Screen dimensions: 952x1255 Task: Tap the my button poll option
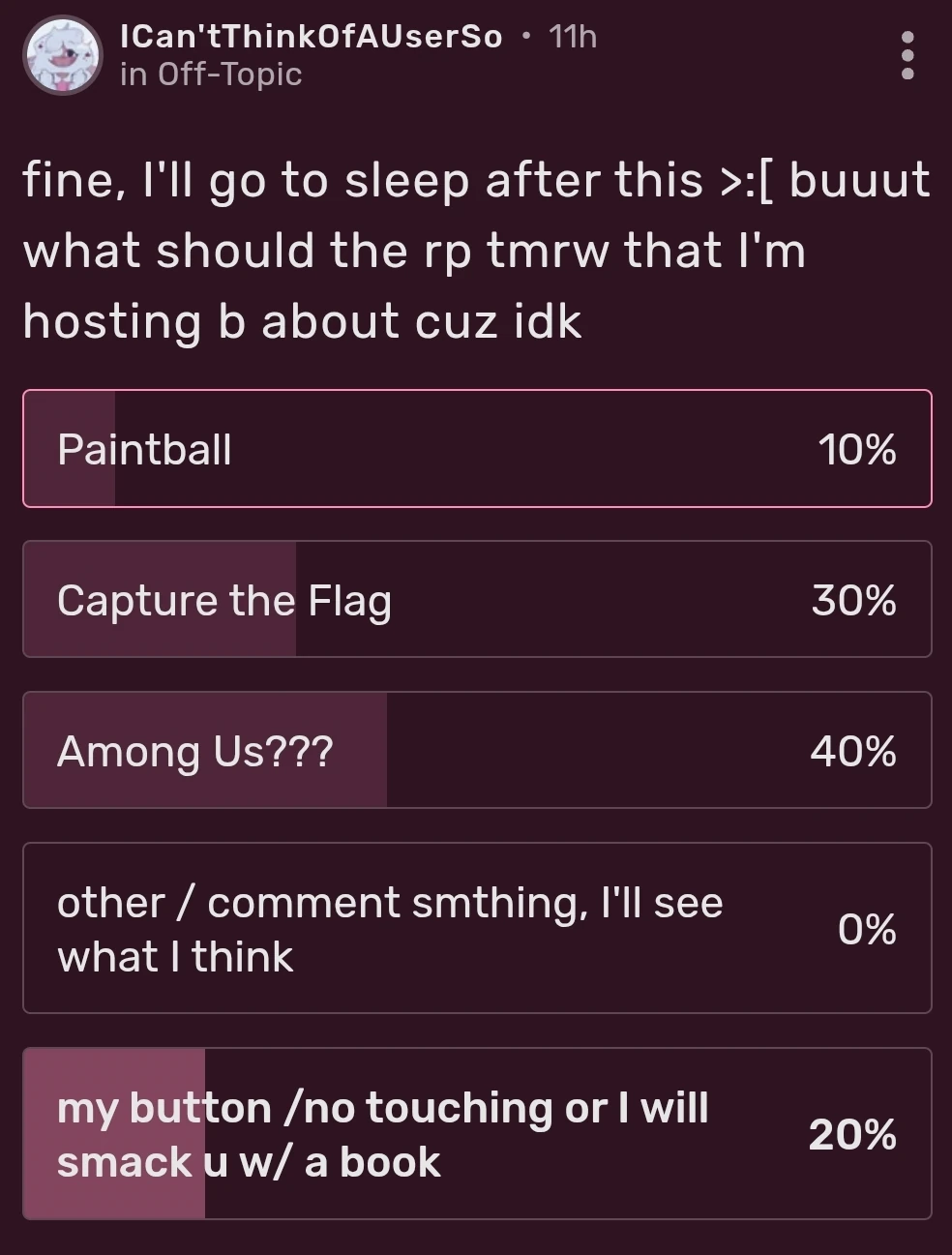pyautogui.click(x=477, y=1134)
